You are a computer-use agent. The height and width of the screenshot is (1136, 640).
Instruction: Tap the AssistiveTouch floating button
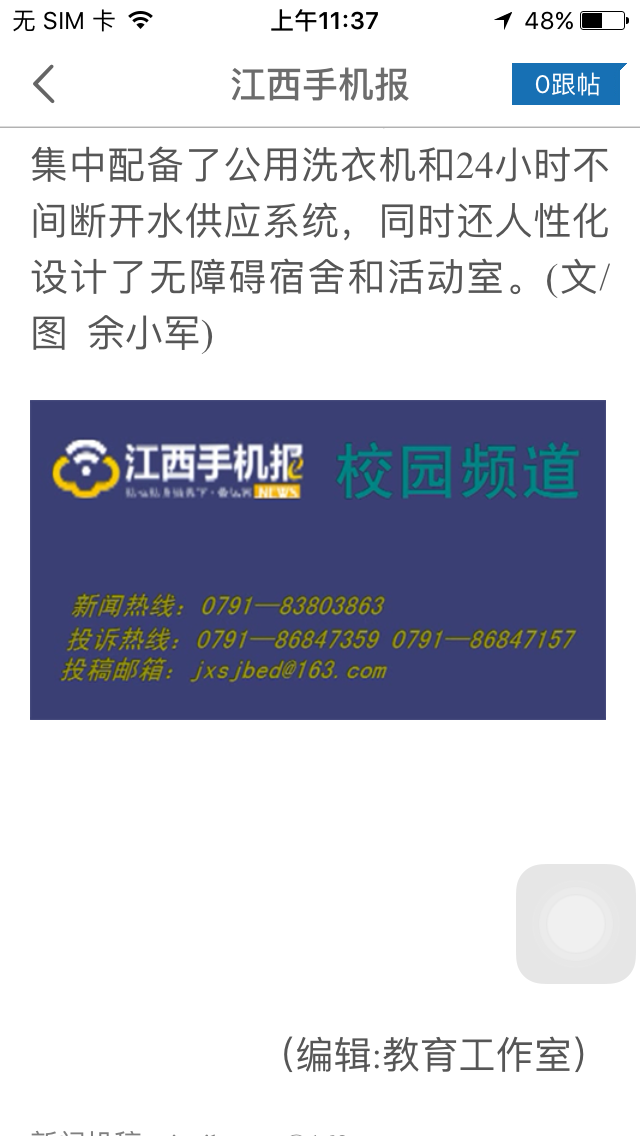coord(575,924)
